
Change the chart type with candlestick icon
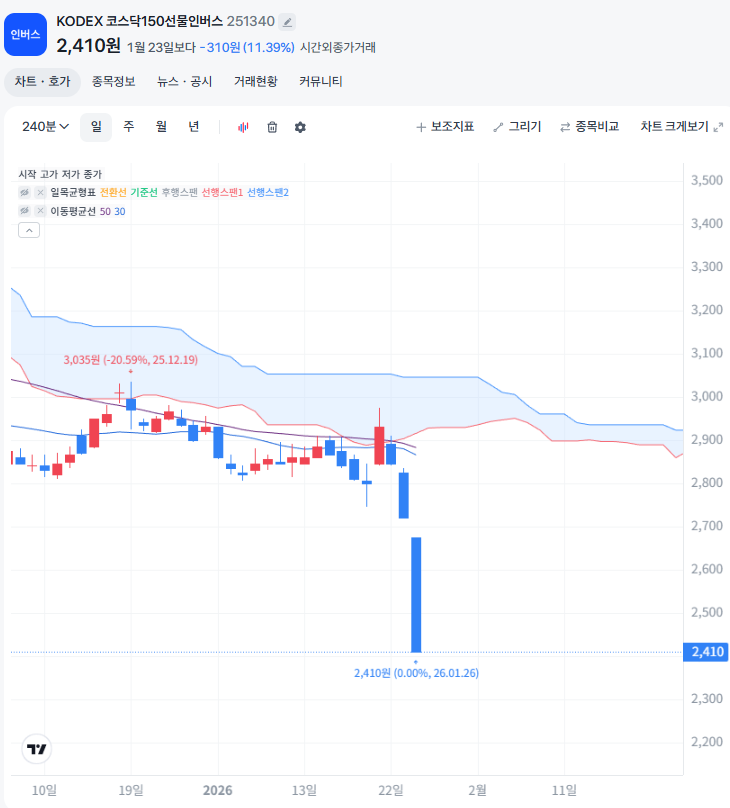pyautogui.click(x=243, y=127)
